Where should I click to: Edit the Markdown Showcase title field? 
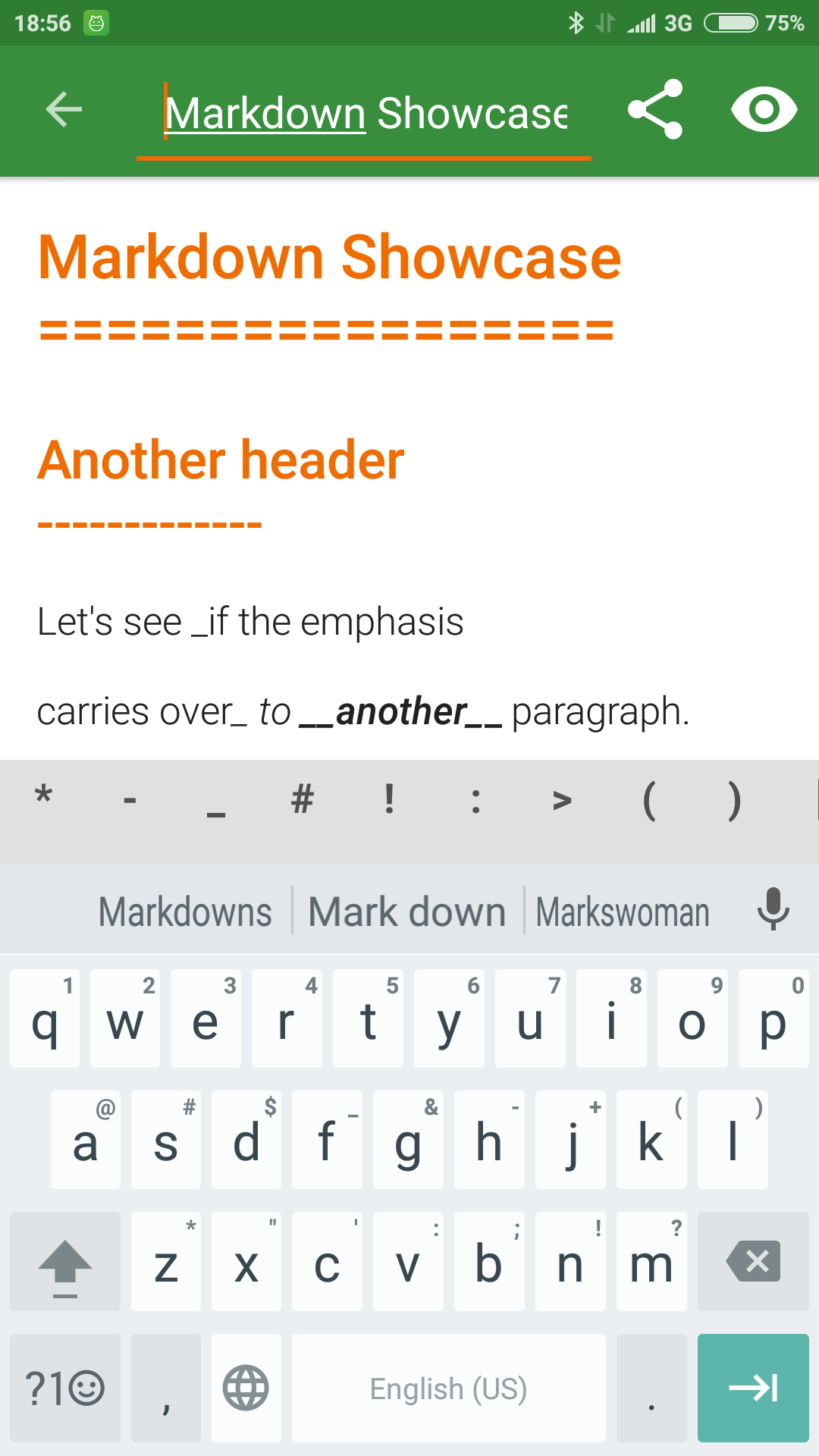point(364,114)
